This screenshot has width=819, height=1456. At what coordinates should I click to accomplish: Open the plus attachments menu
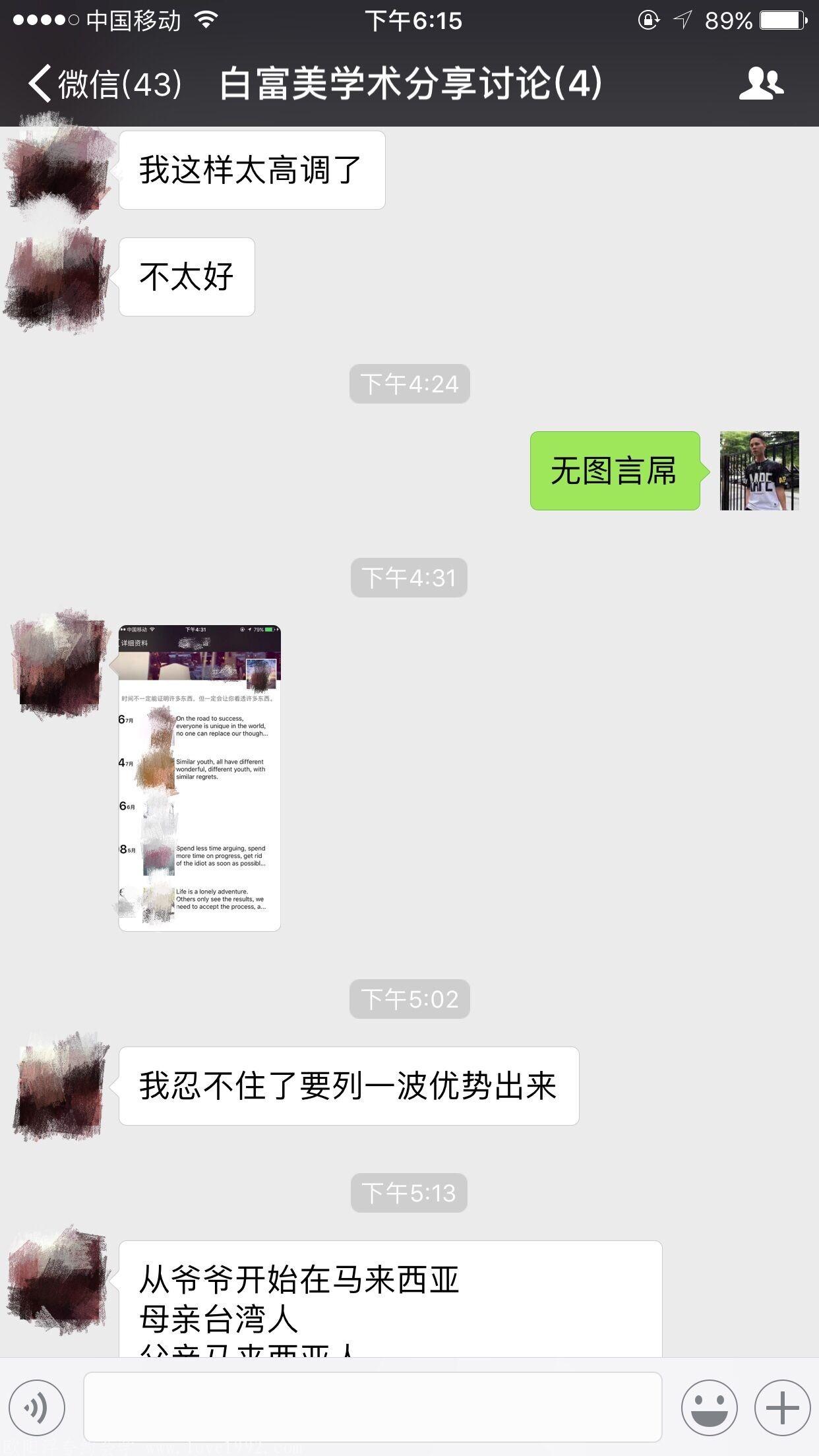[782, 1408]
